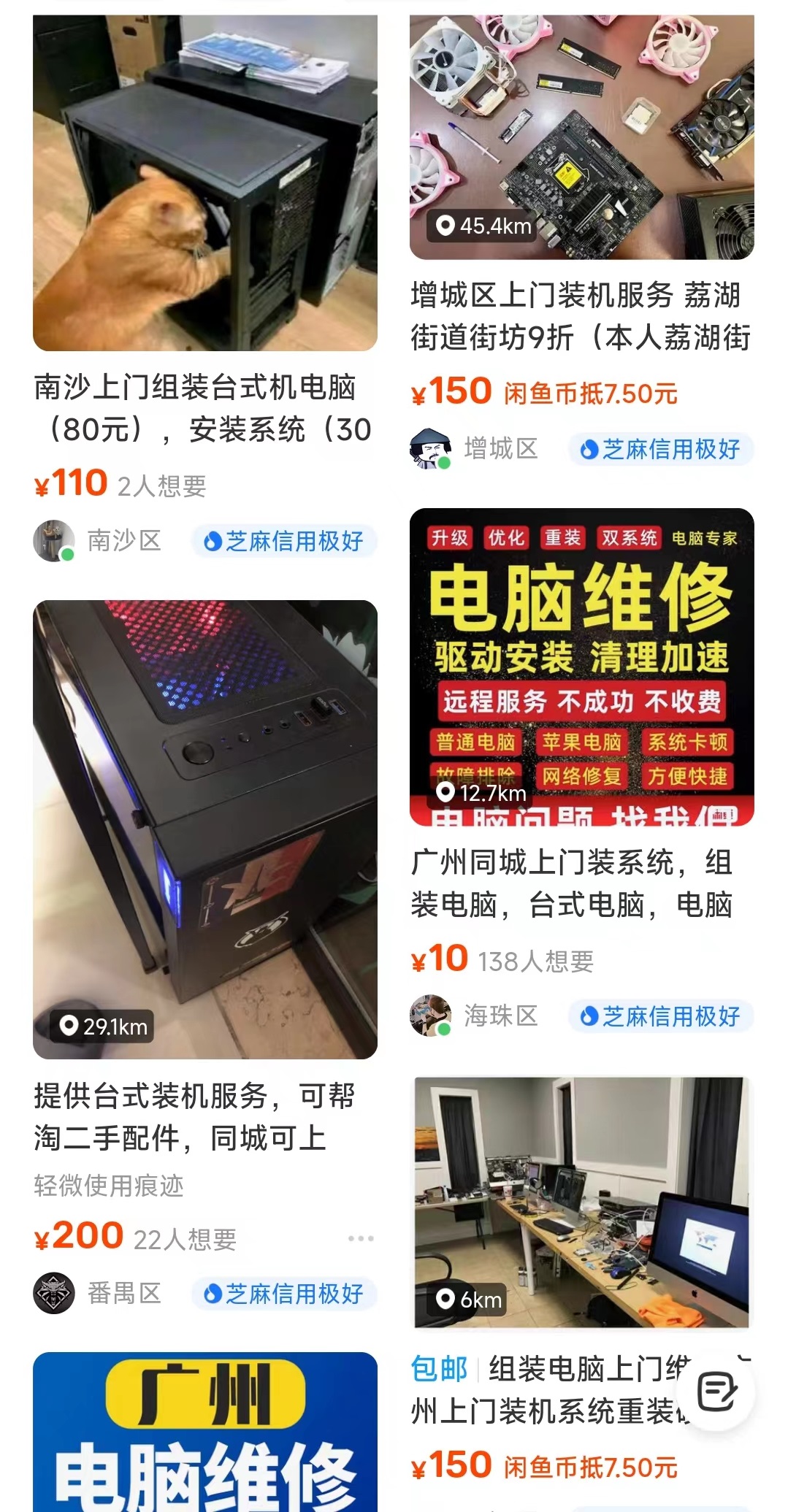Open the 提供台式装机服务 listing photo
The height and width of the screenshot is (1512, 788).
[x=204, y=829]
